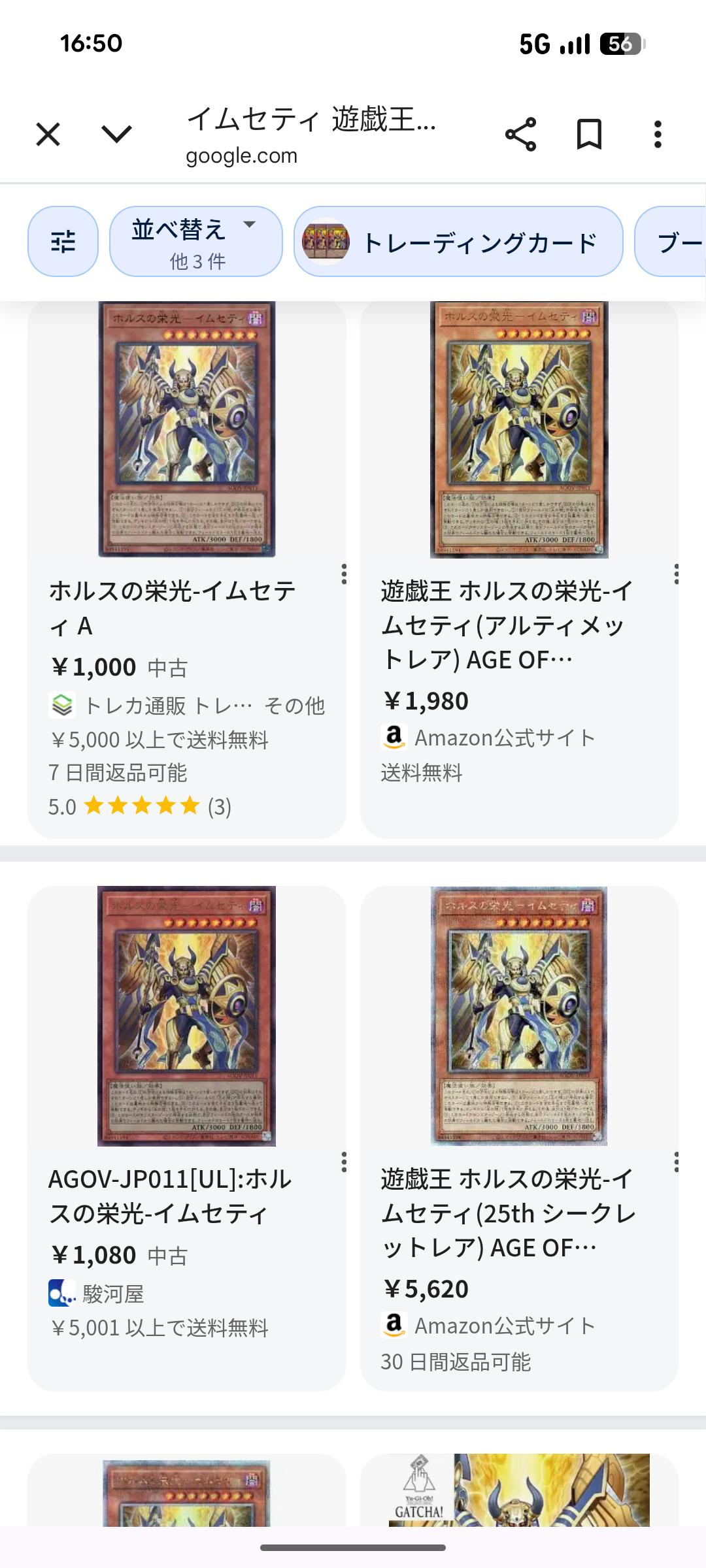Screen dimensions: 706x1568
Task: Open more options for the ¥1,080 listing
Action: [x=344, y=1162]
